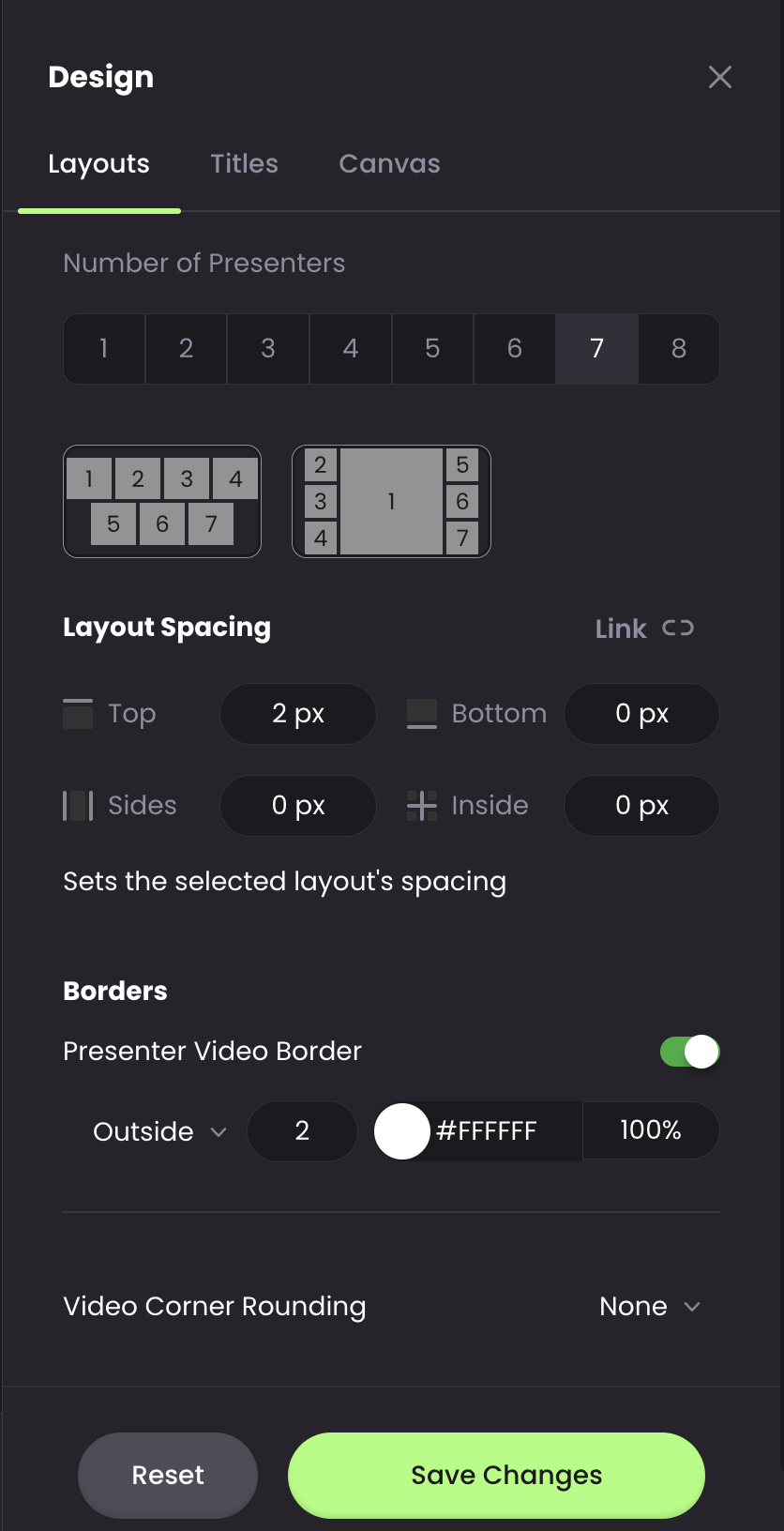Open the white border color swatch

click(402, 1131)
